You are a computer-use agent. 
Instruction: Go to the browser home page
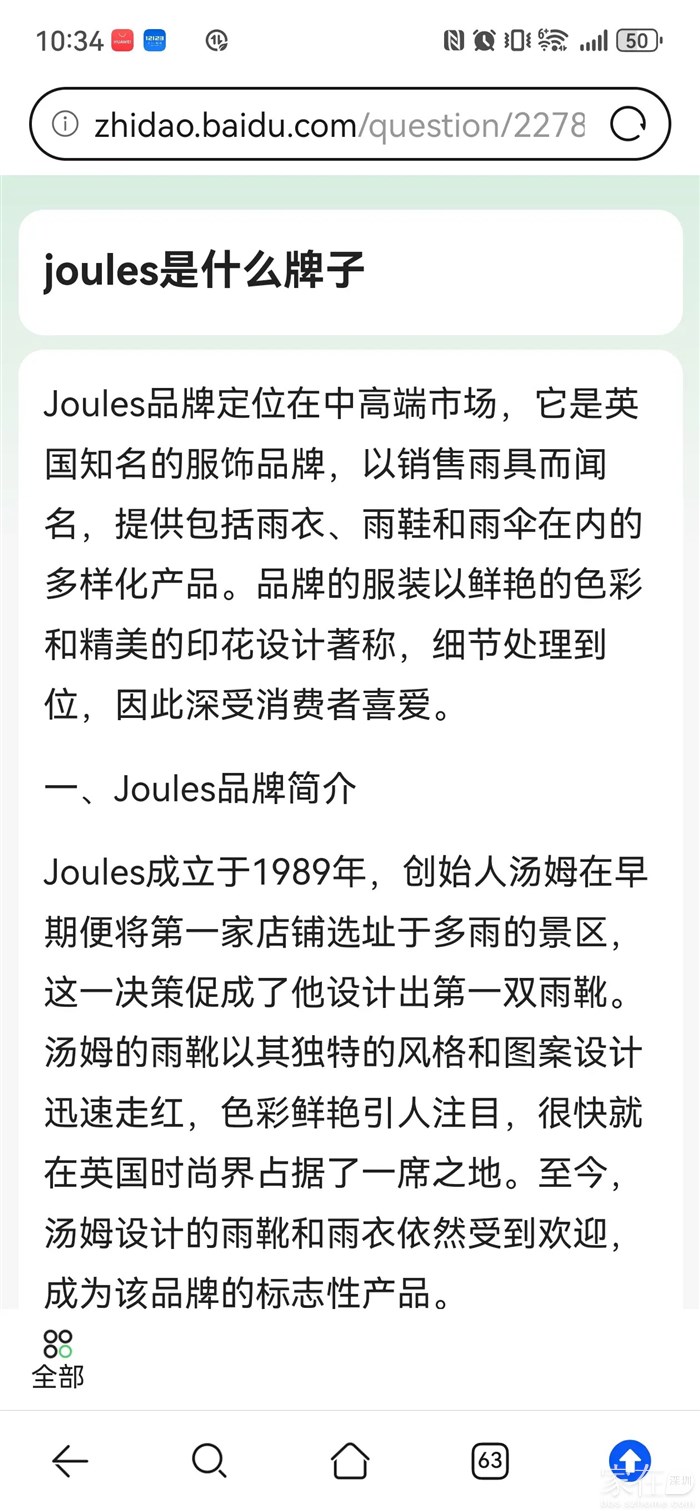350,1462
